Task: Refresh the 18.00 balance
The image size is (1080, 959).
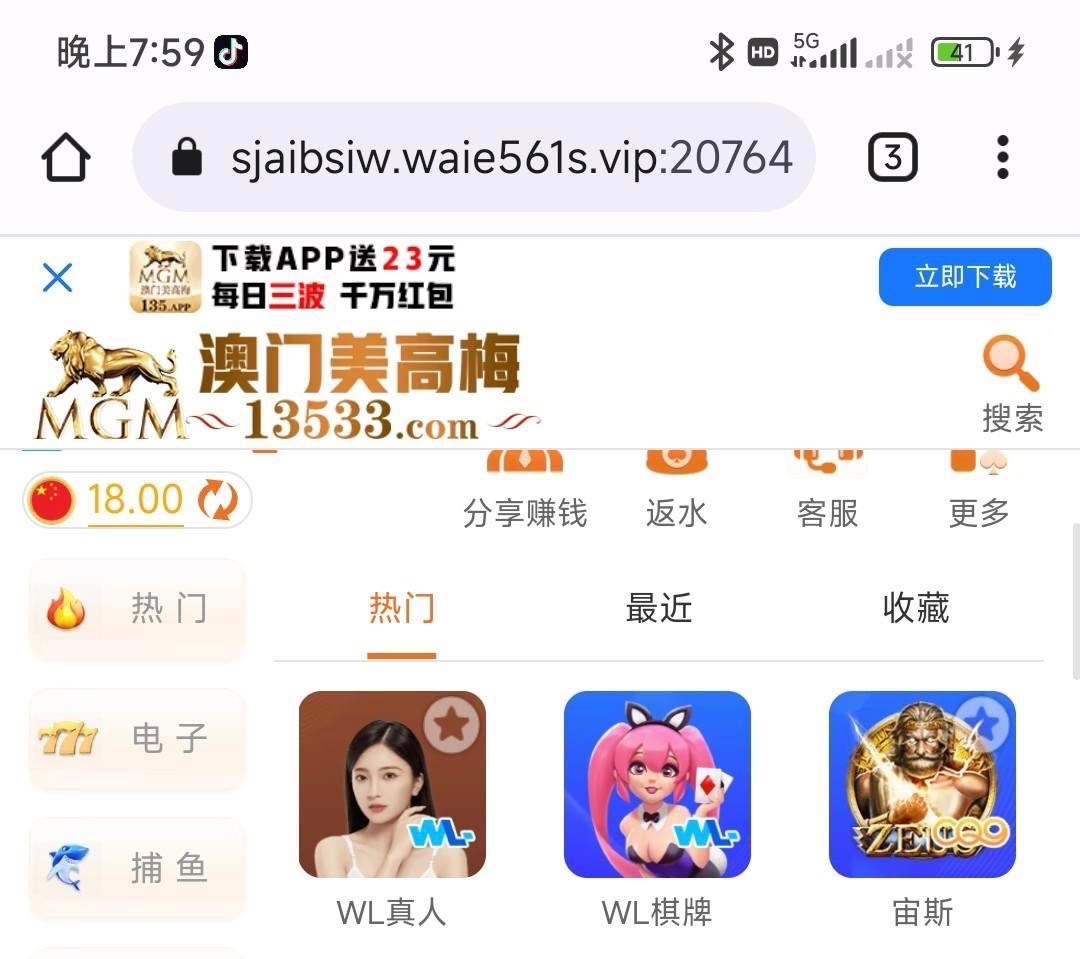Action: pos(218,499)
